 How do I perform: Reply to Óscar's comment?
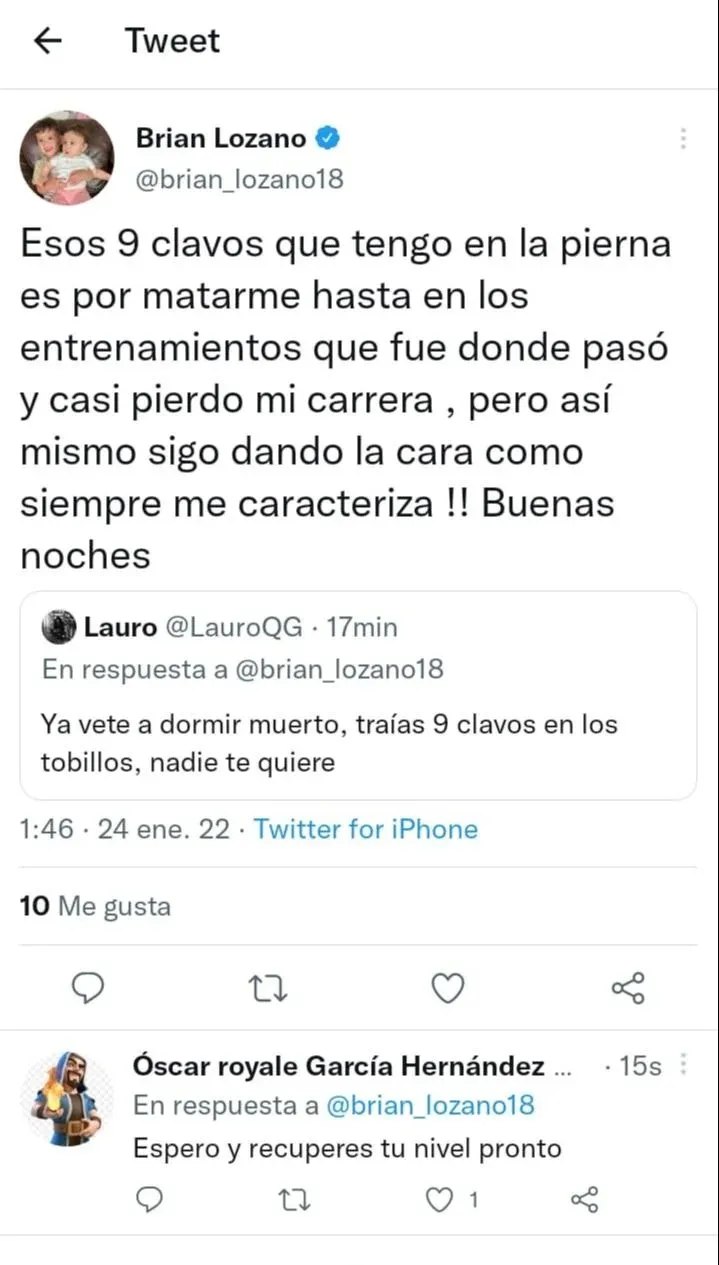(148, 1199)
